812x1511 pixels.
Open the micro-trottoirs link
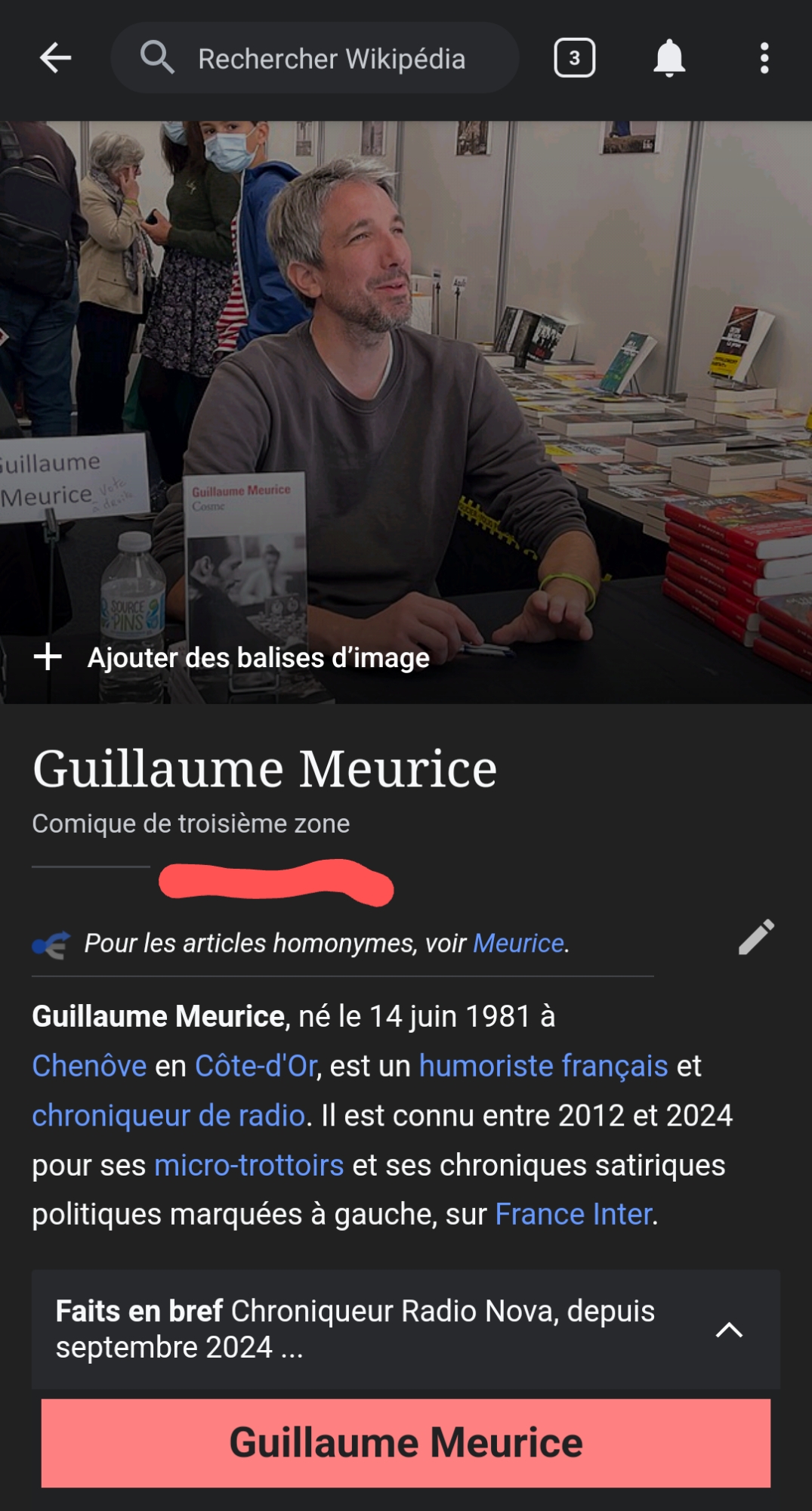(x=249, y=1165)
